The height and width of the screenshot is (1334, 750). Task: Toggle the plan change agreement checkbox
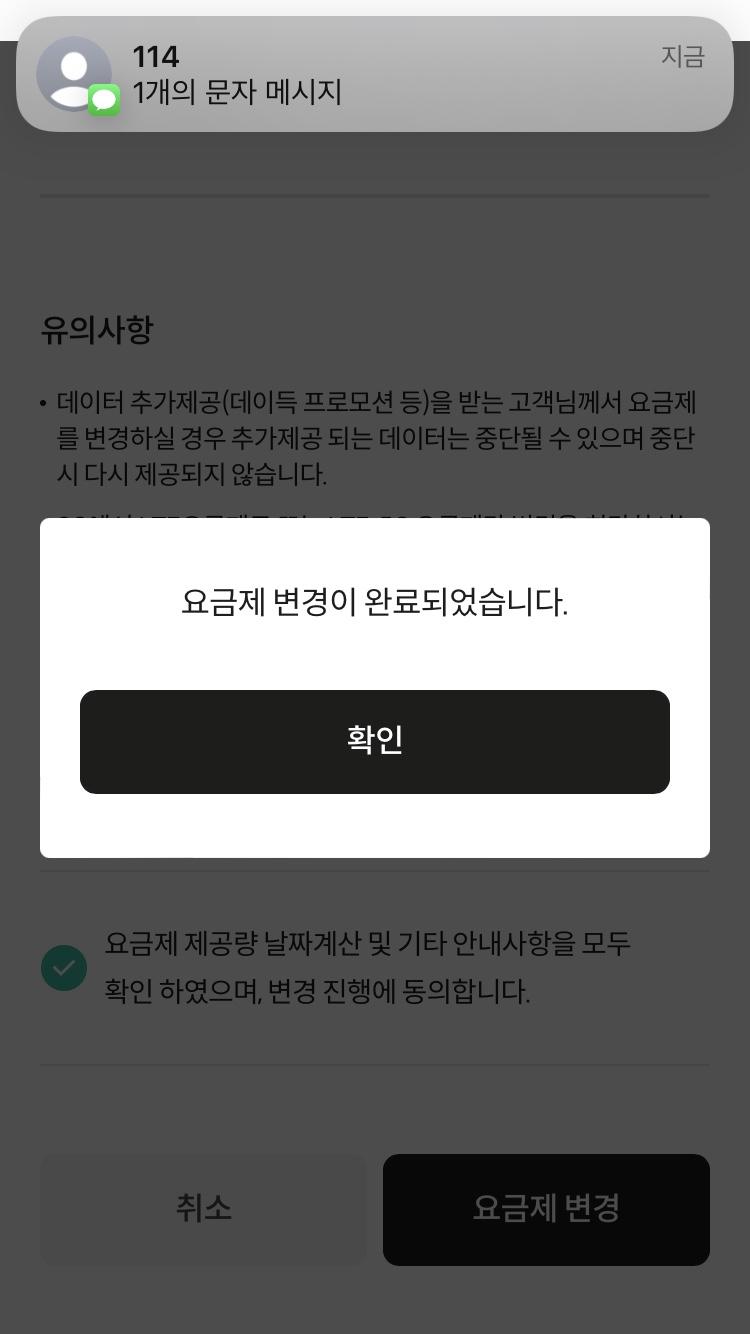64,968
